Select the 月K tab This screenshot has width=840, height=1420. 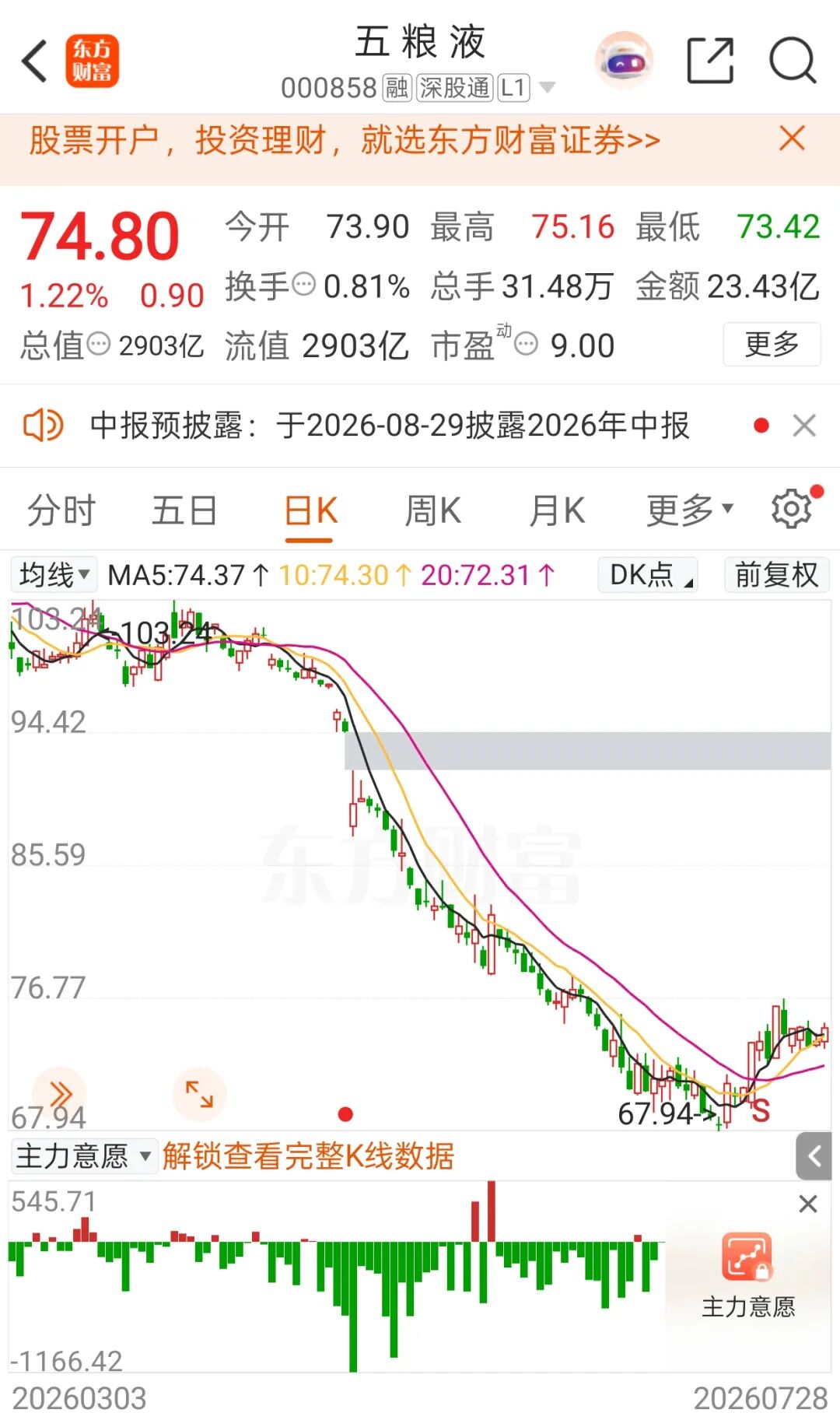557,511
